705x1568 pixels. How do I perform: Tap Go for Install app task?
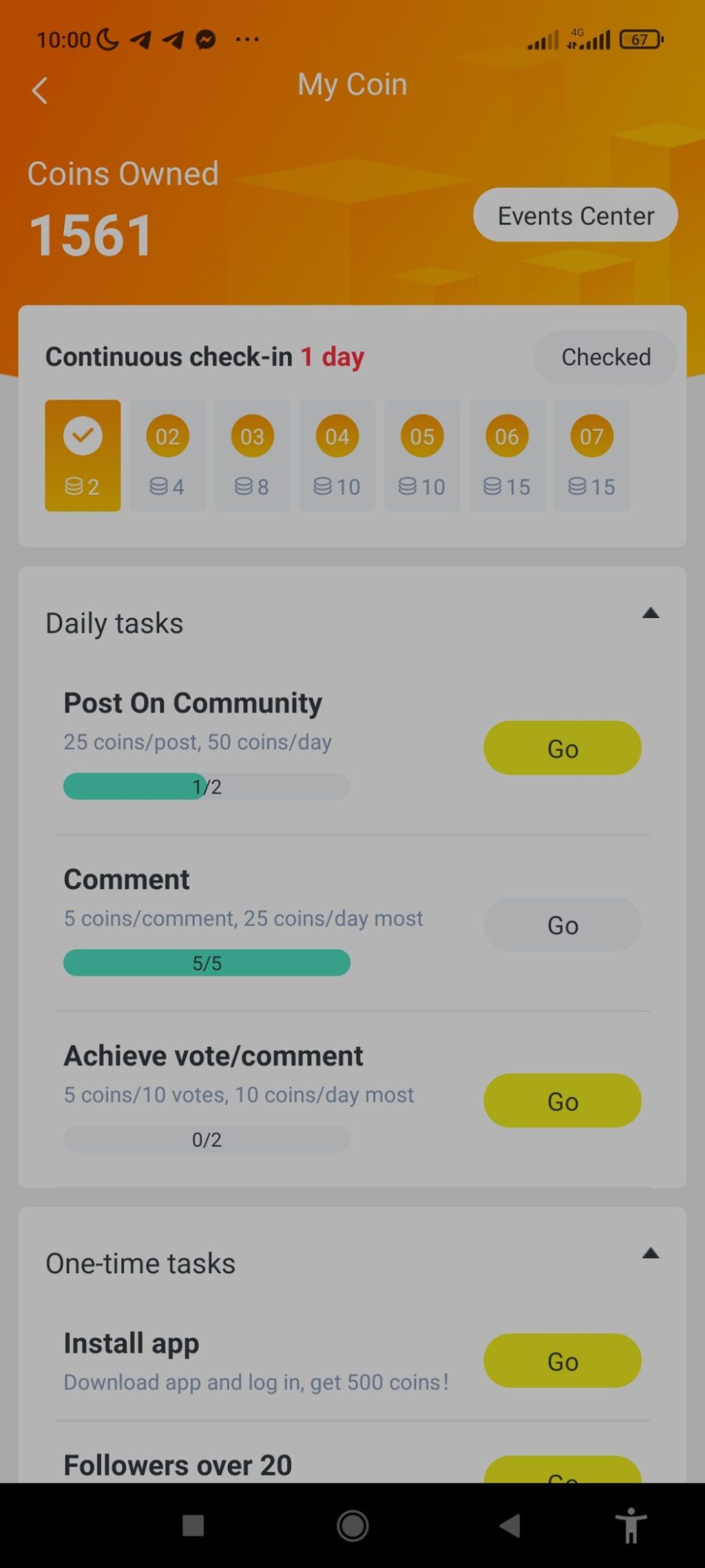point(562,1361)
